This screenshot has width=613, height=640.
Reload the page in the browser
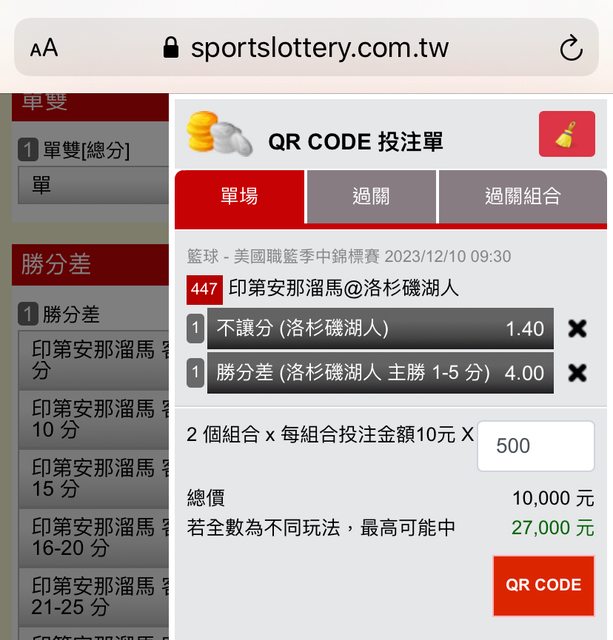(x=571, y=48)
